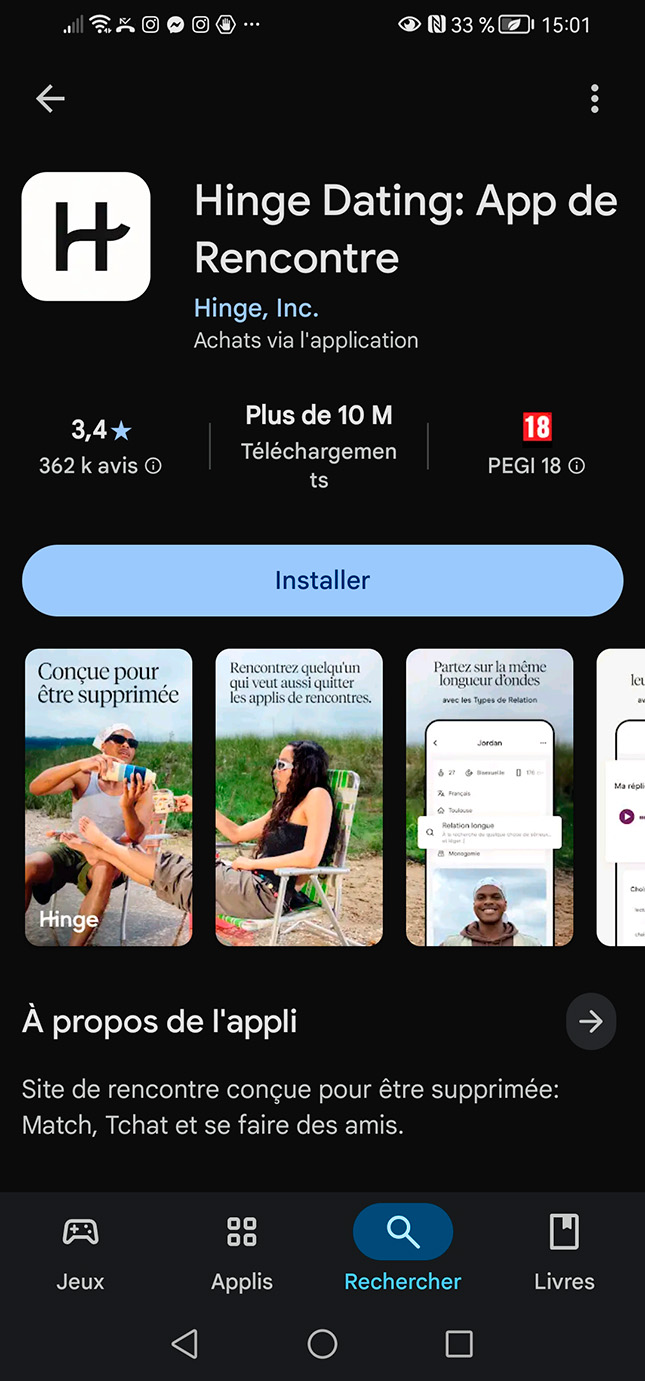Screen dimensions: 645x1381
Task: View the 3,4 star rating reviews
Action: [x=100, y=446]
